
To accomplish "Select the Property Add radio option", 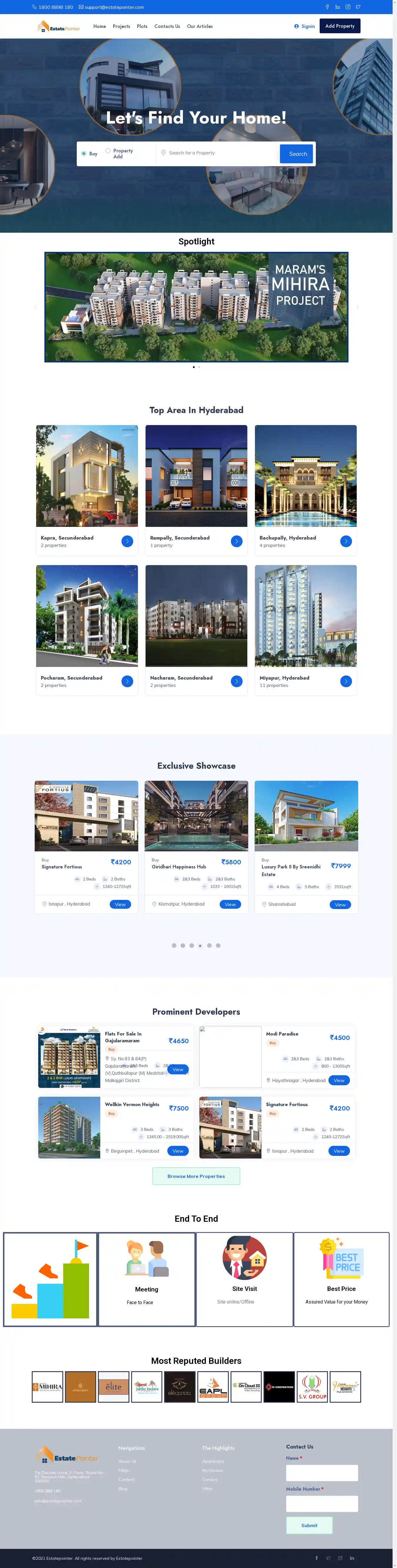I will [108, 151].
